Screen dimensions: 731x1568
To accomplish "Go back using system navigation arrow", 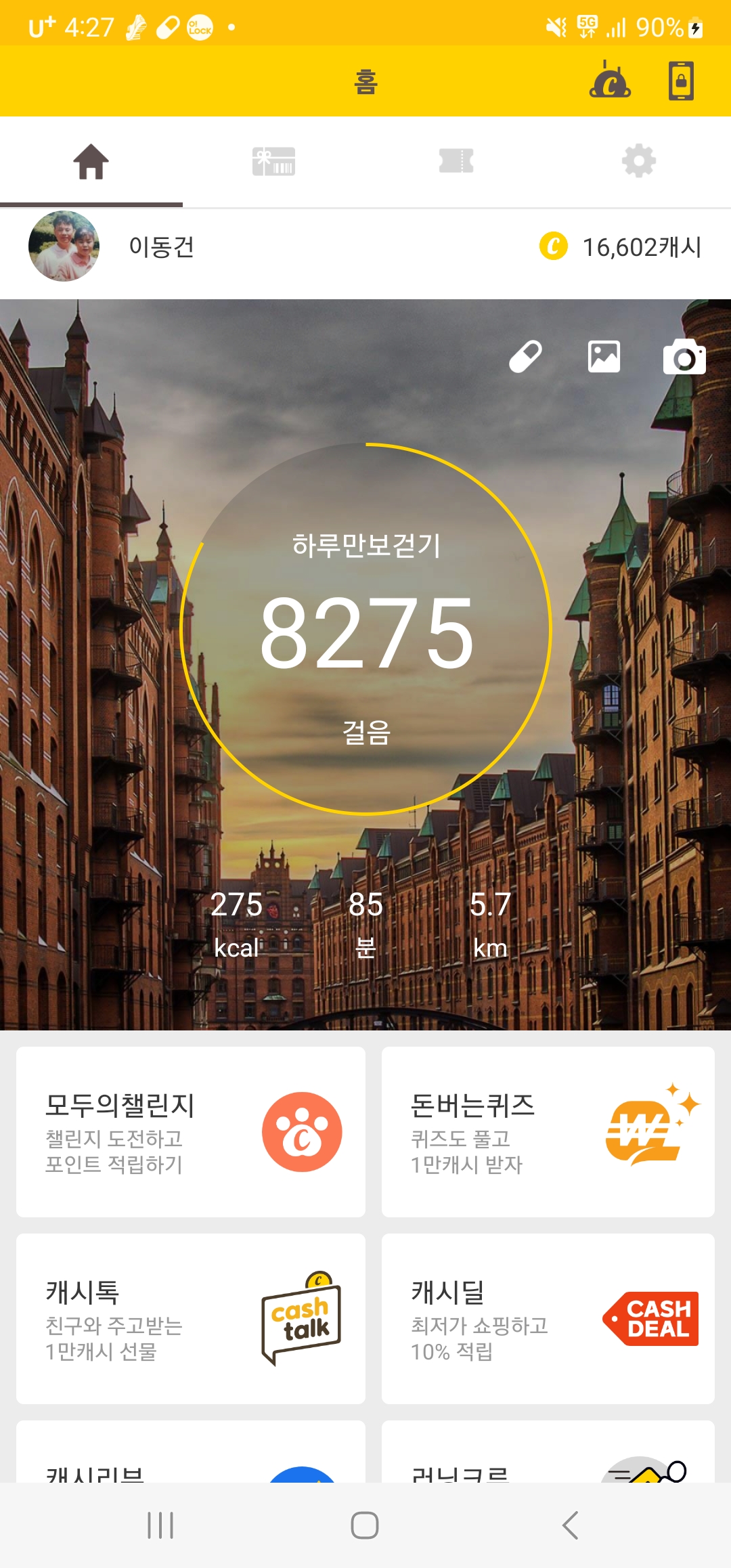I will point(570,1525).
